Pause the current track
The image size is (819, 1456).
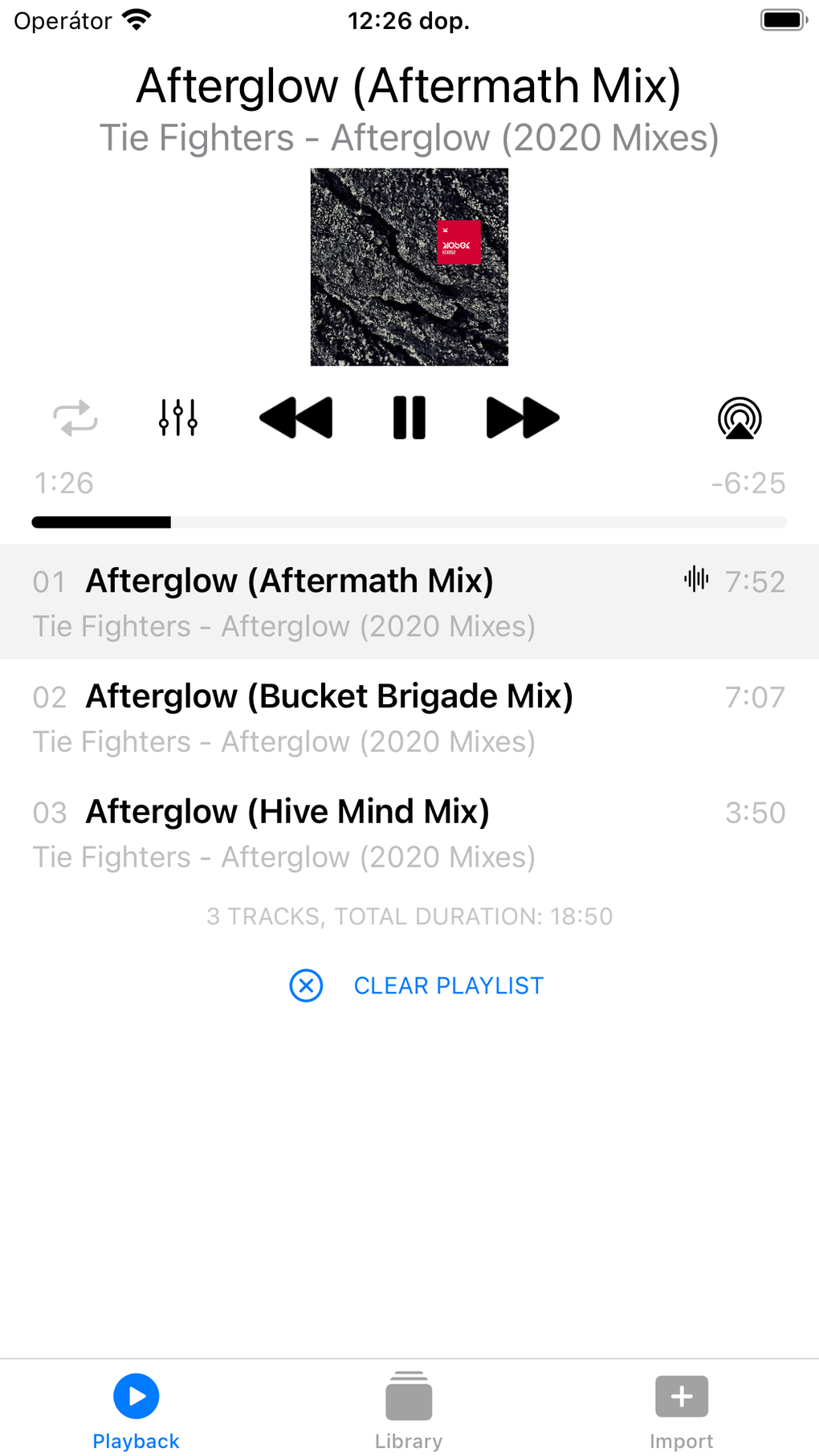409,418
